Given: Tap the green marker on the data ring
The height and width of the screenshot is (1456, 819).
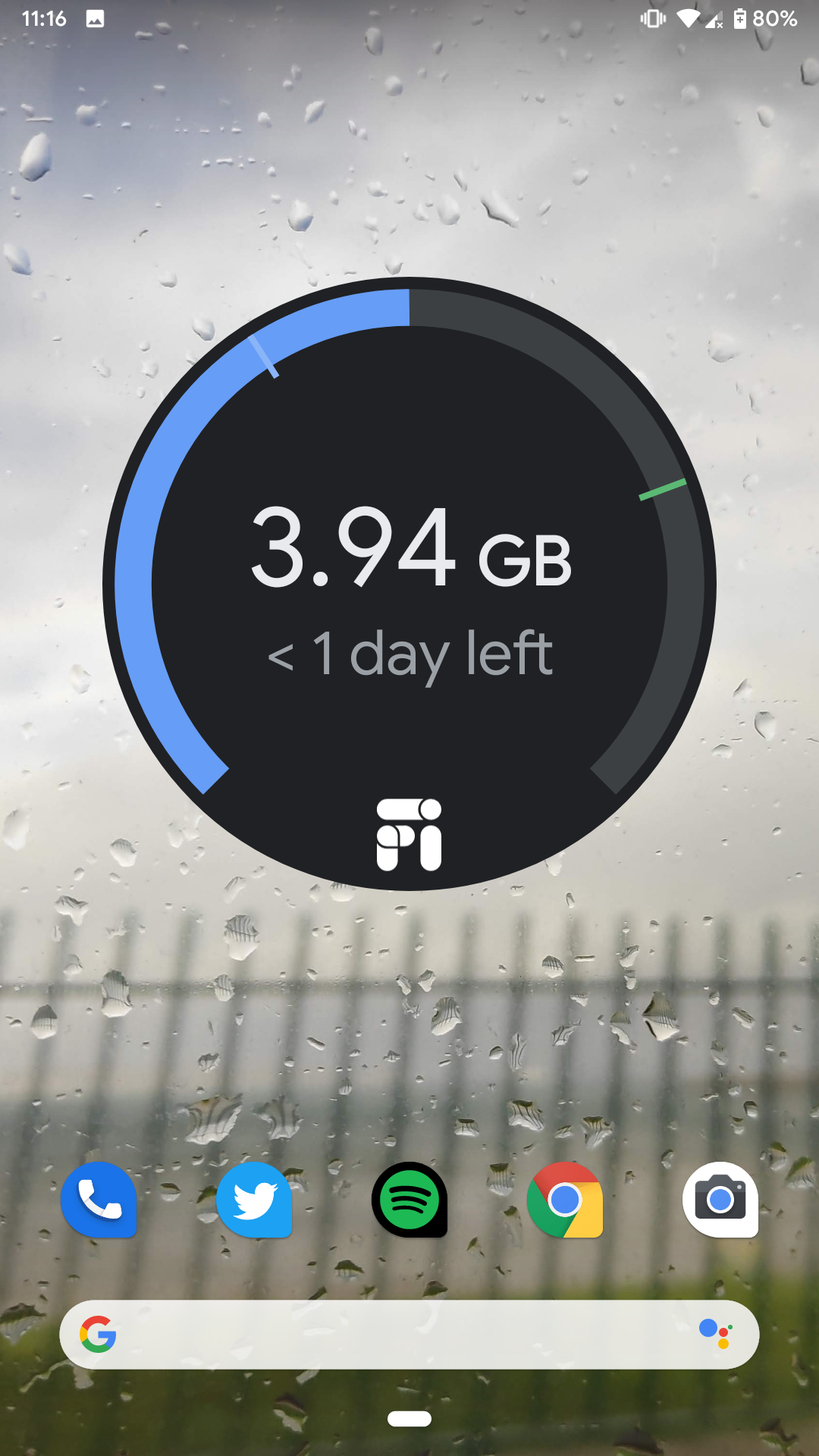Looking at the screenshot, I should [664, 489].
